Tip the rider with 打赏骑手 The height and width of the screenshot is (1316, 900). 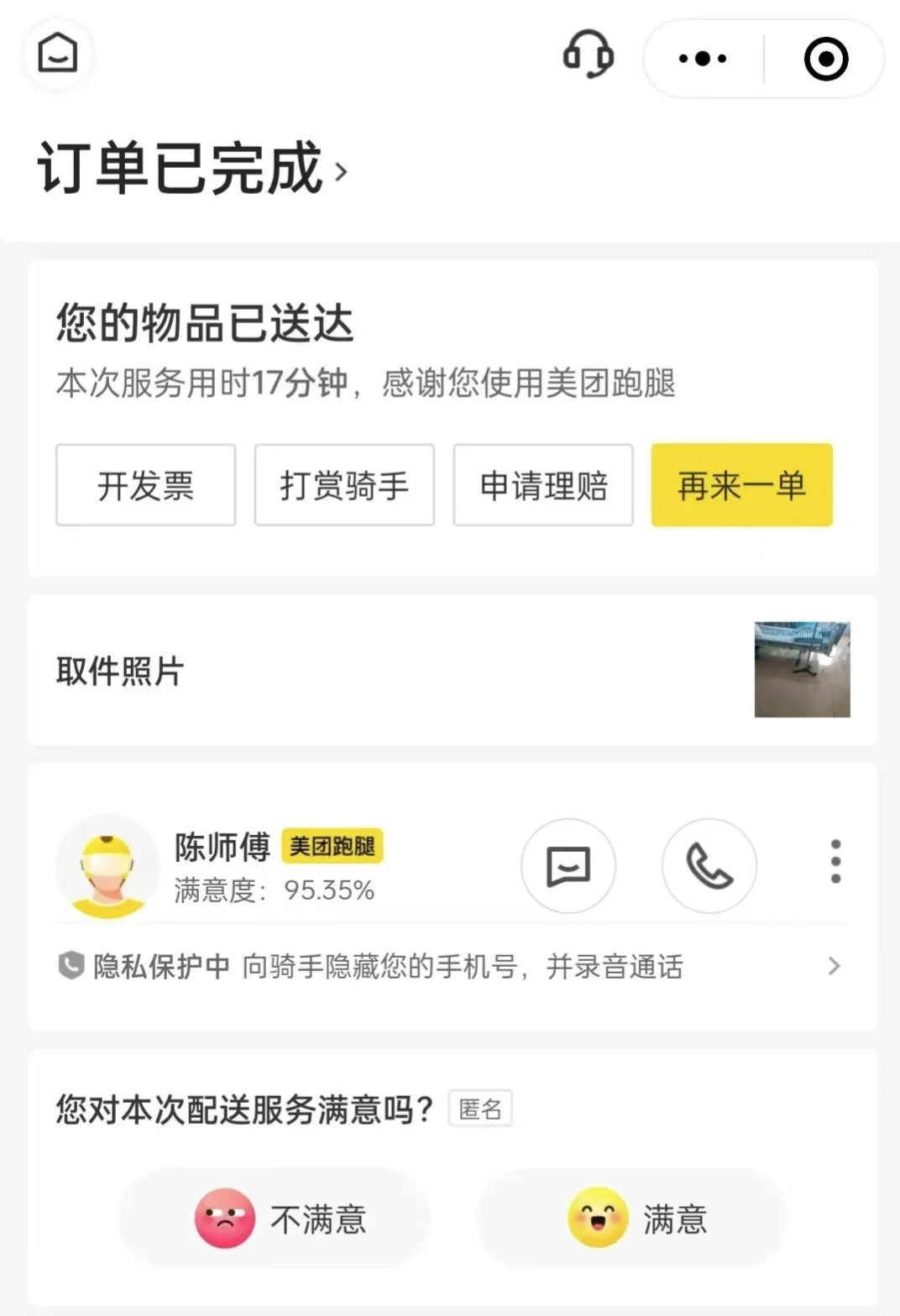(x=344, y=485)
